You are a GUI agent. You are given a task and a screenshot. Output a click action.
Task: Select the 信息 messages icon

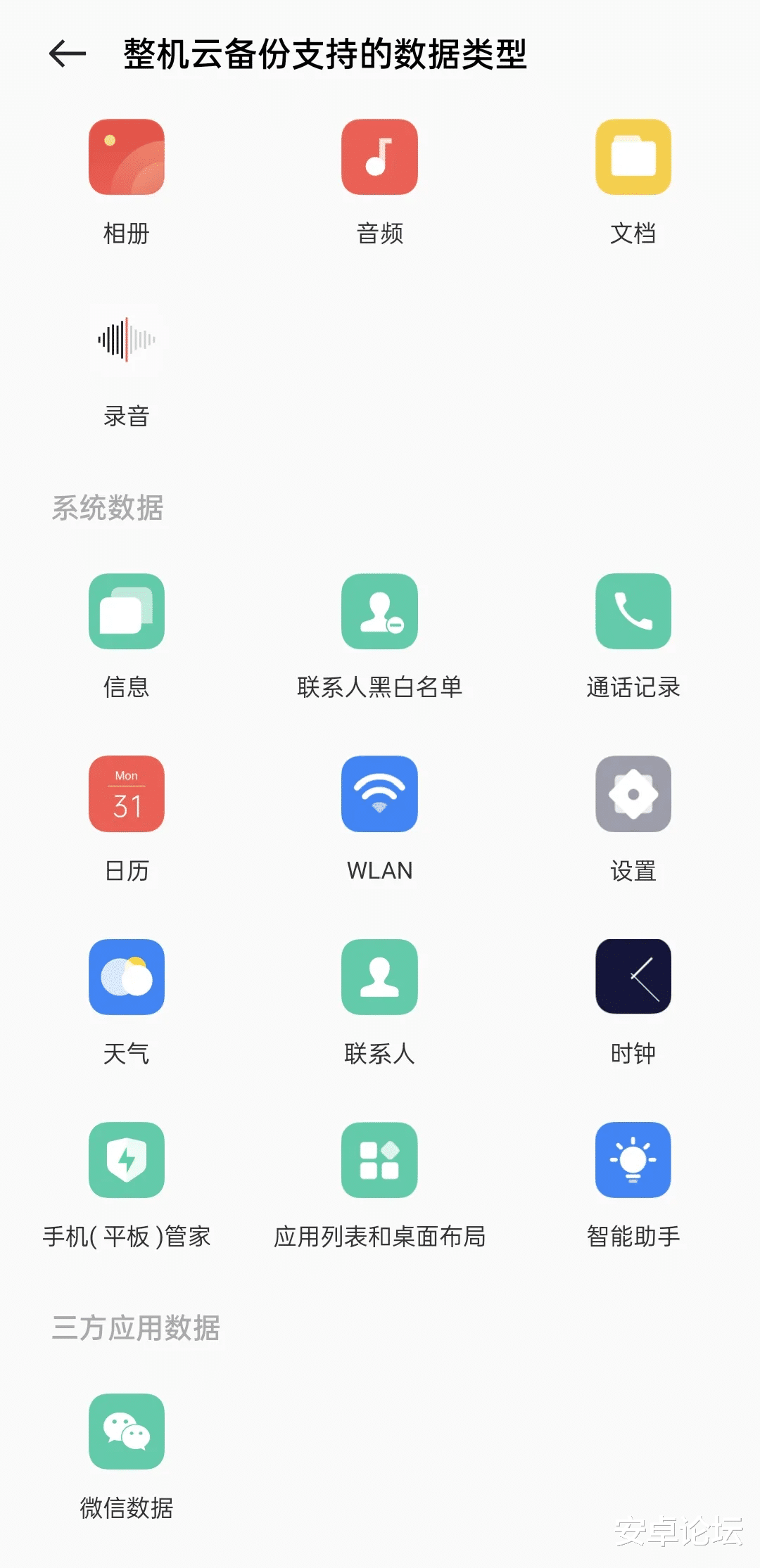[127, 611]
